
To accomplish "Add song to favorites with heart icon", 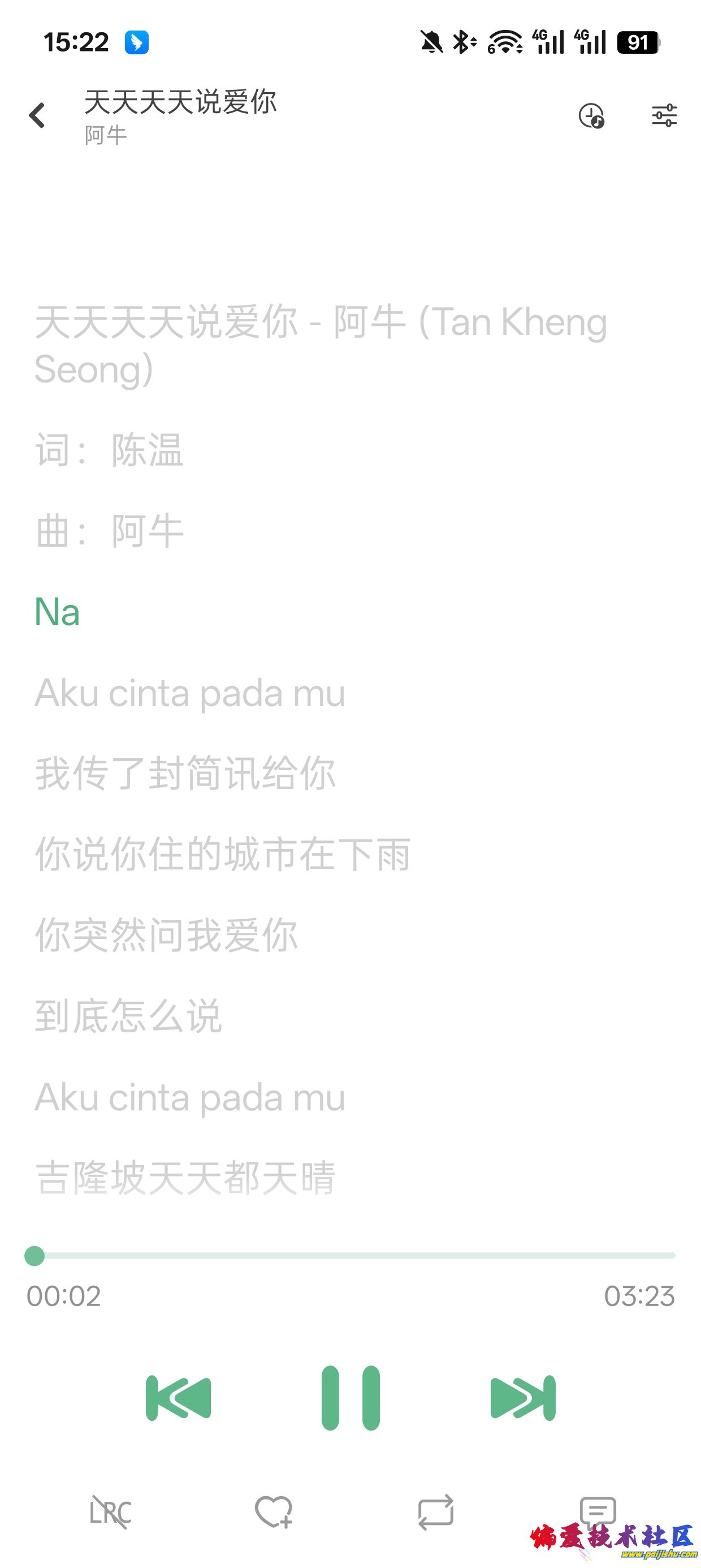I will pyautogui.click(x=273, y=1511).
